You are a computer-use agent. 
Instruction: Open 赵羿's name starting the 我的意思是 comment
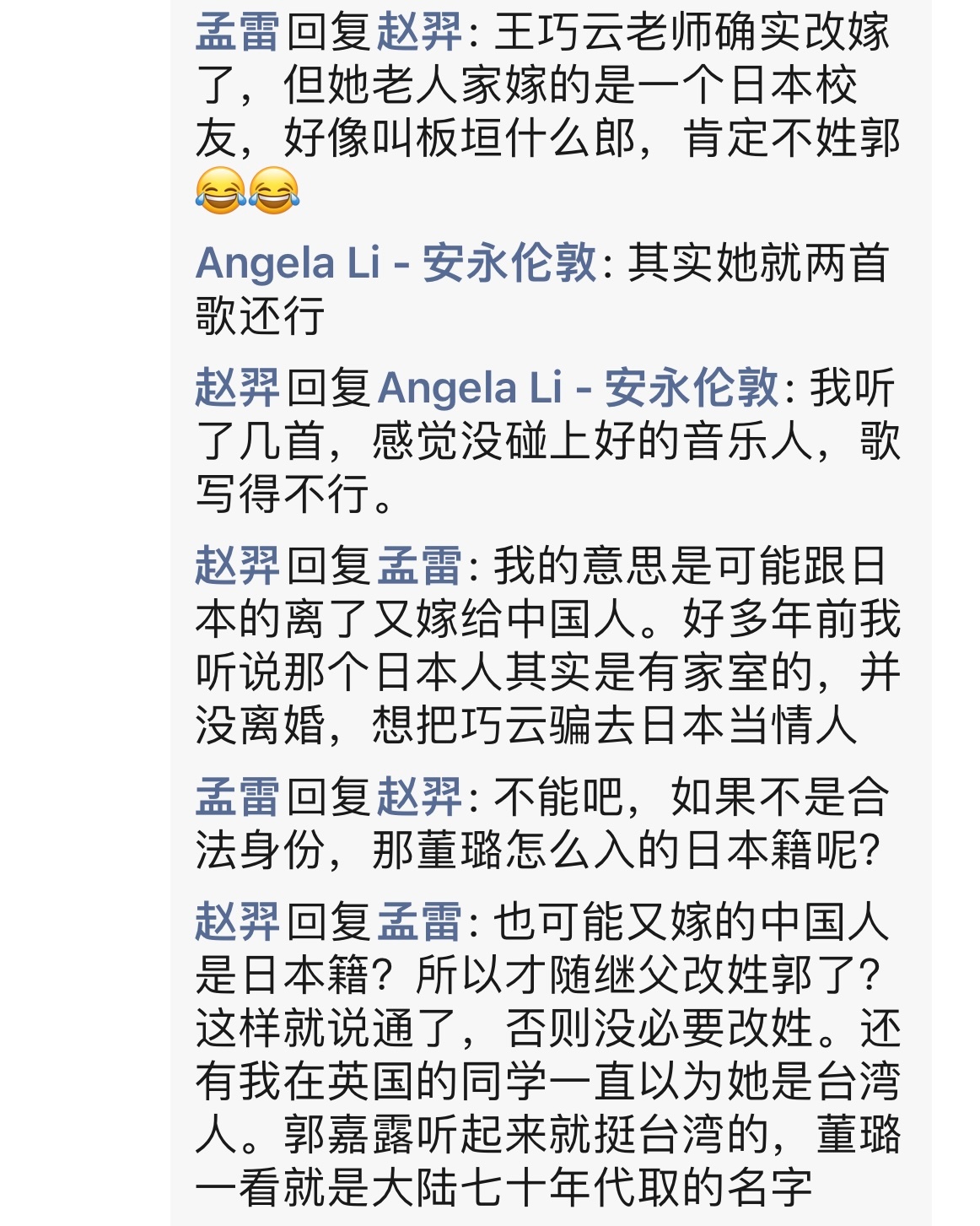pyautogui.click(x=237, y=566)
